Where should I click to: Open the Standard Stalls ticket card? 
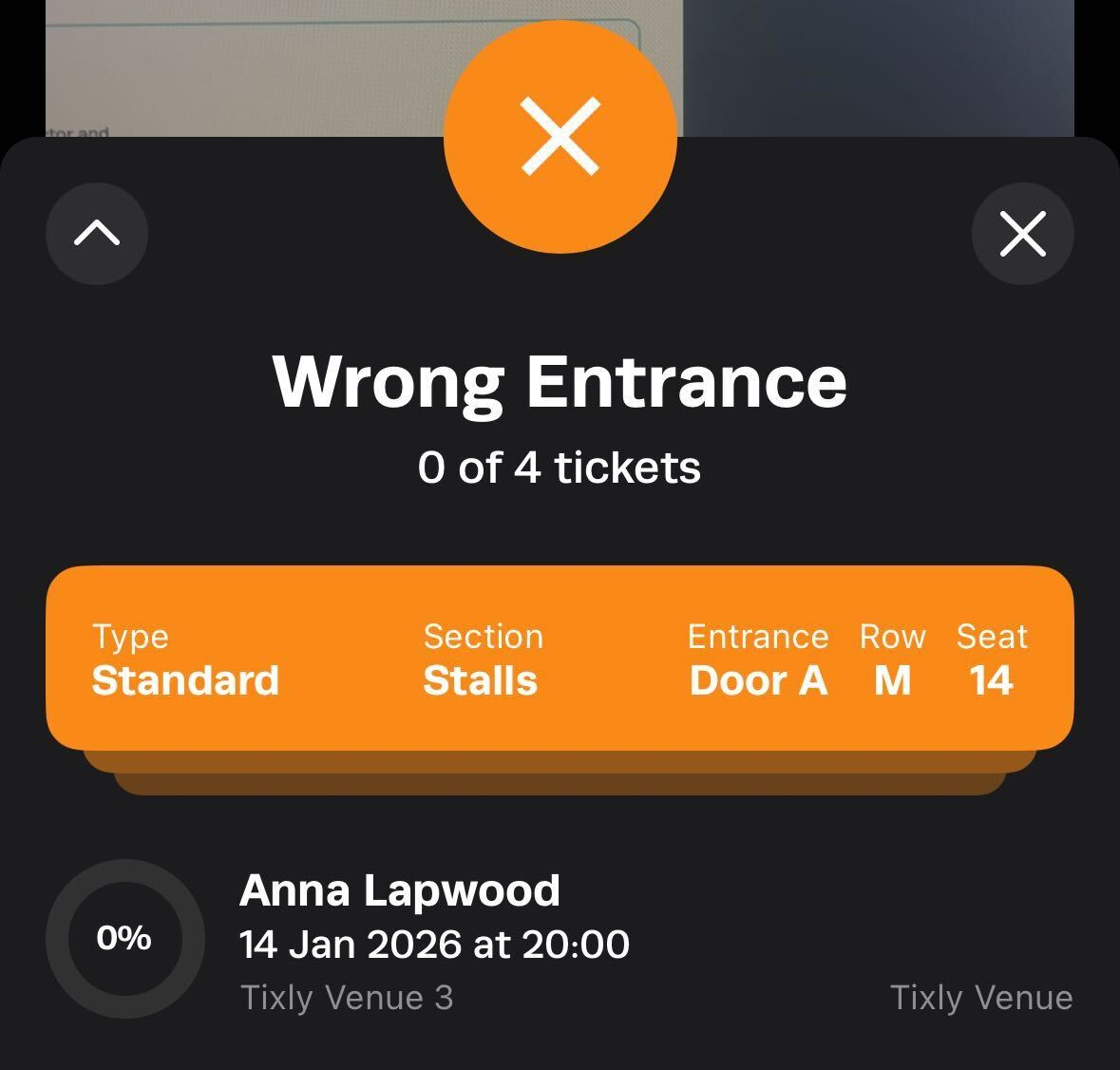560,658
